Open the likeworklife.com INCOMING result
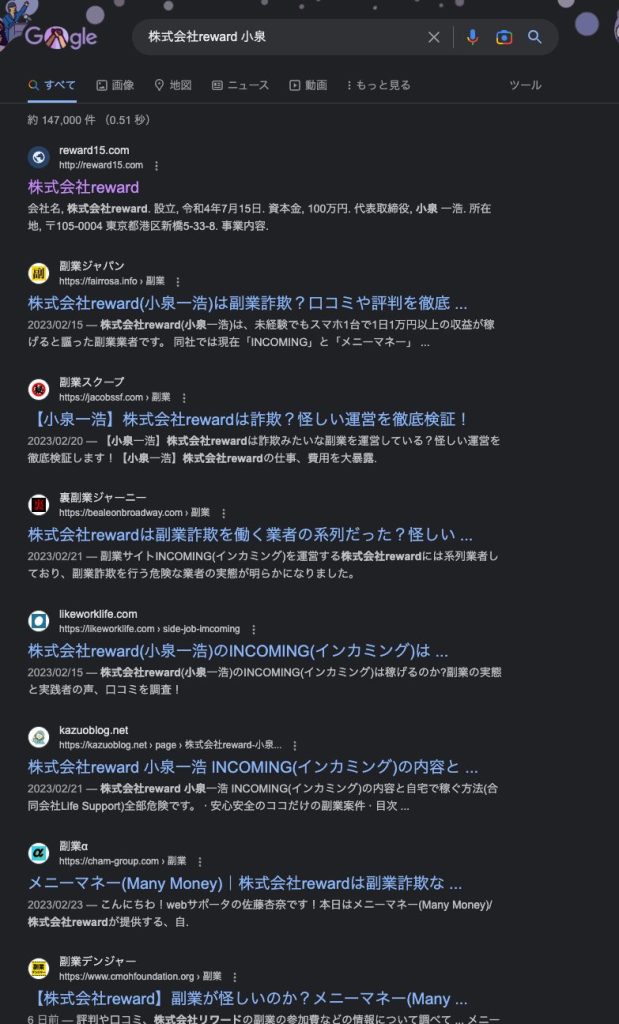This screenshot has height=1024, width=619. (238, 651)
